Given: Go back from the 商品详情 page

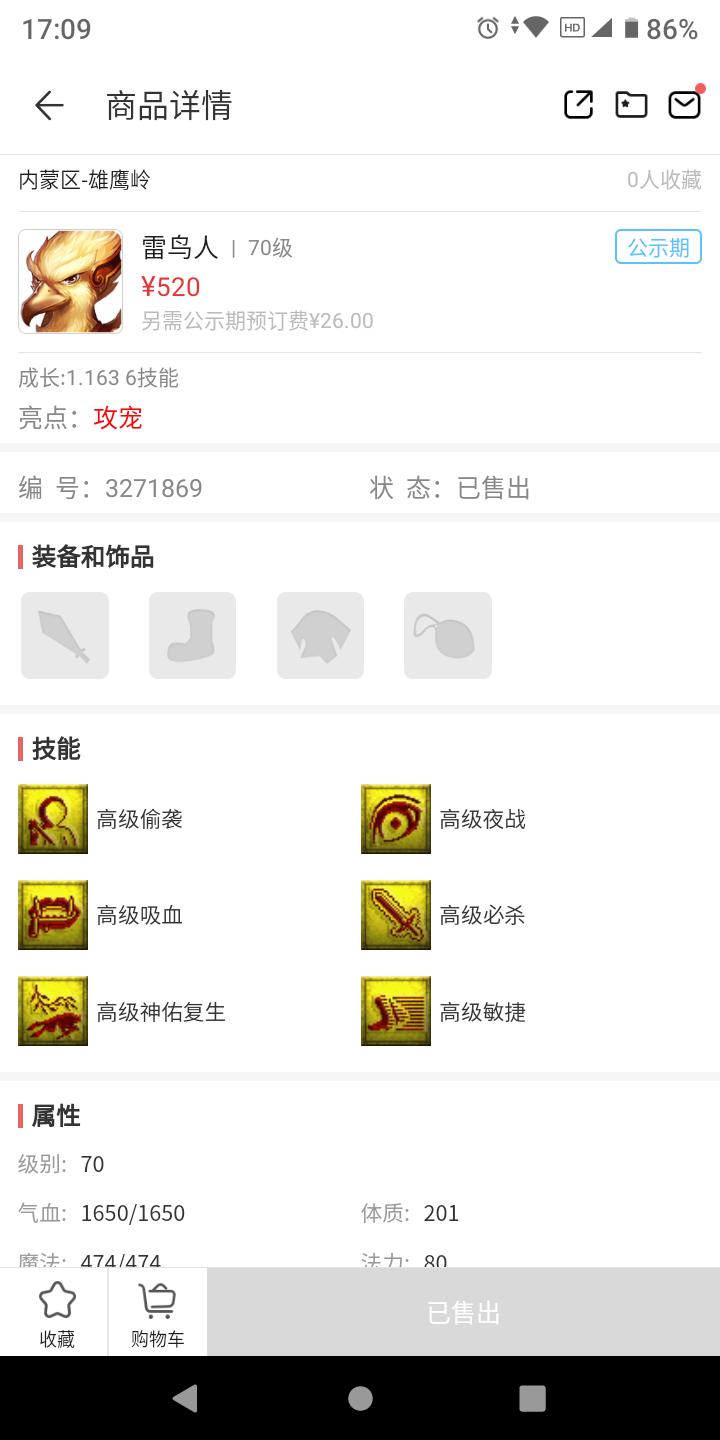Looking at the screenshot, I should [x=48, y=105].
